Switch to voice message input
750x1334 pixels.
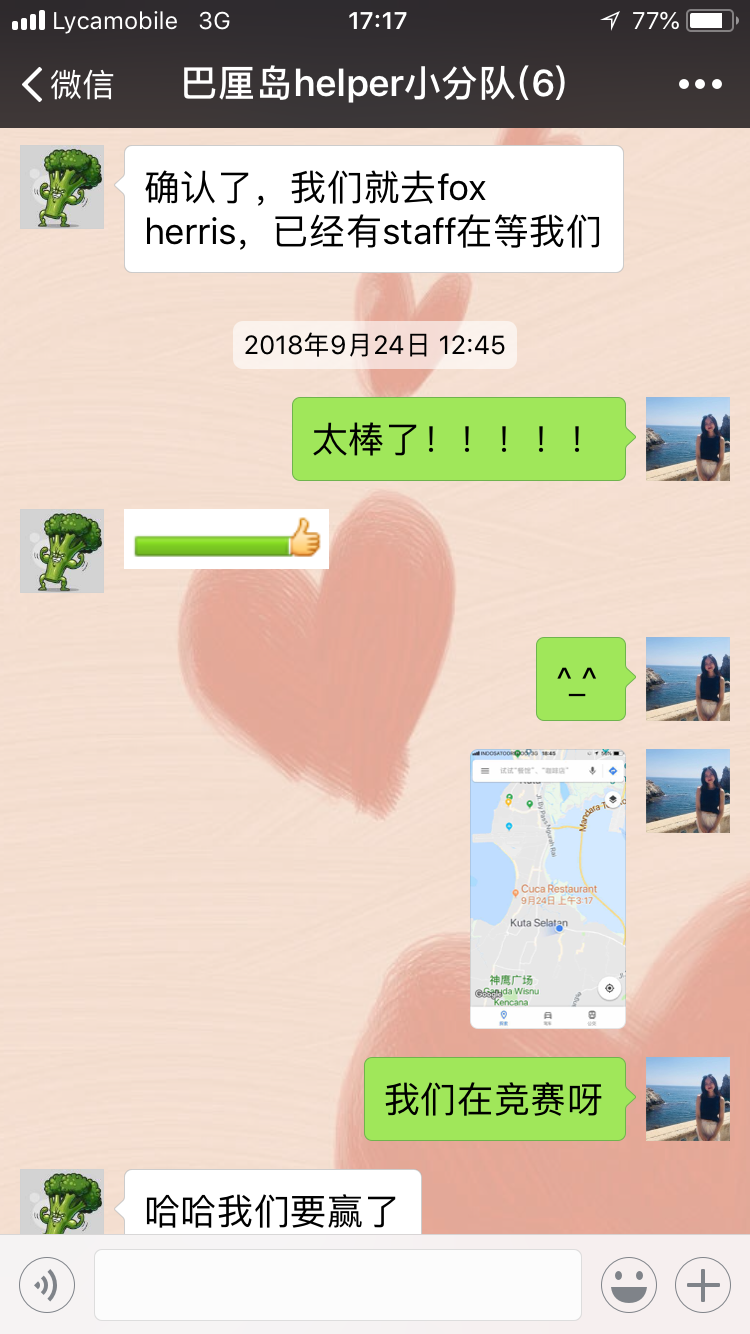point(47,1285)
